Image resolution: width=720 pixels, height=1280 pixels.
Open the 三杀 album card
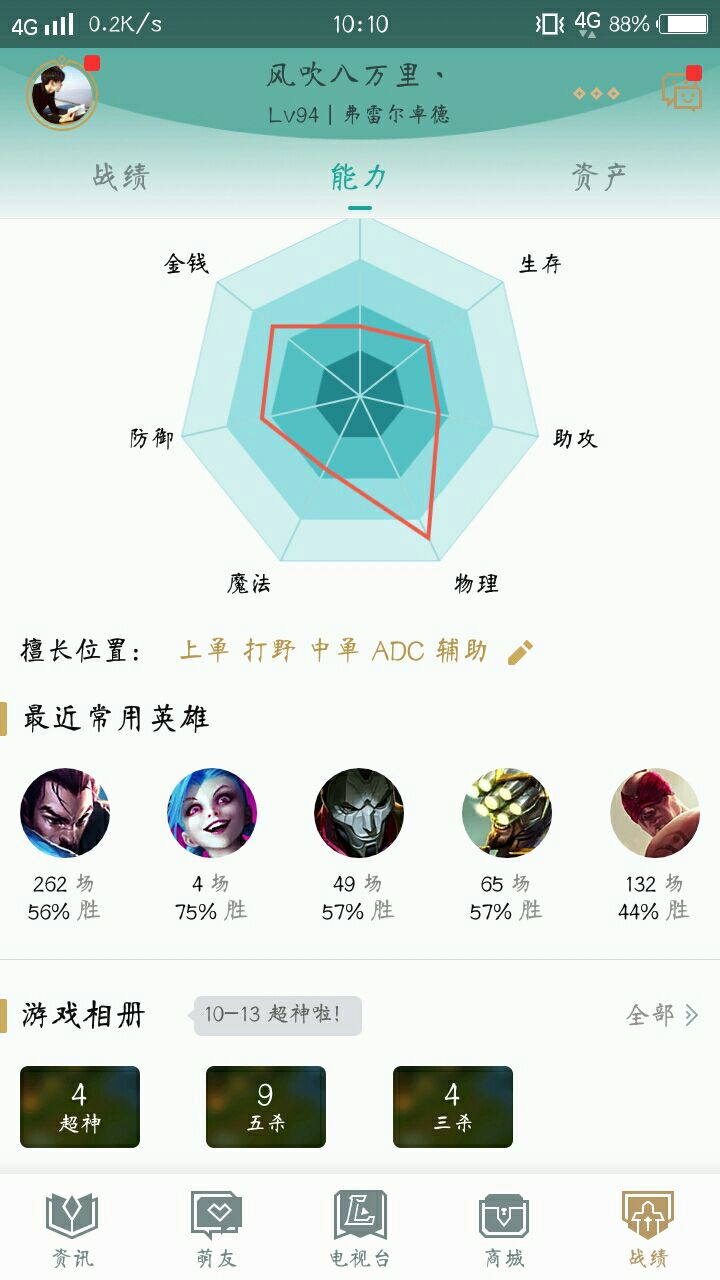[x=452, y=1106]
